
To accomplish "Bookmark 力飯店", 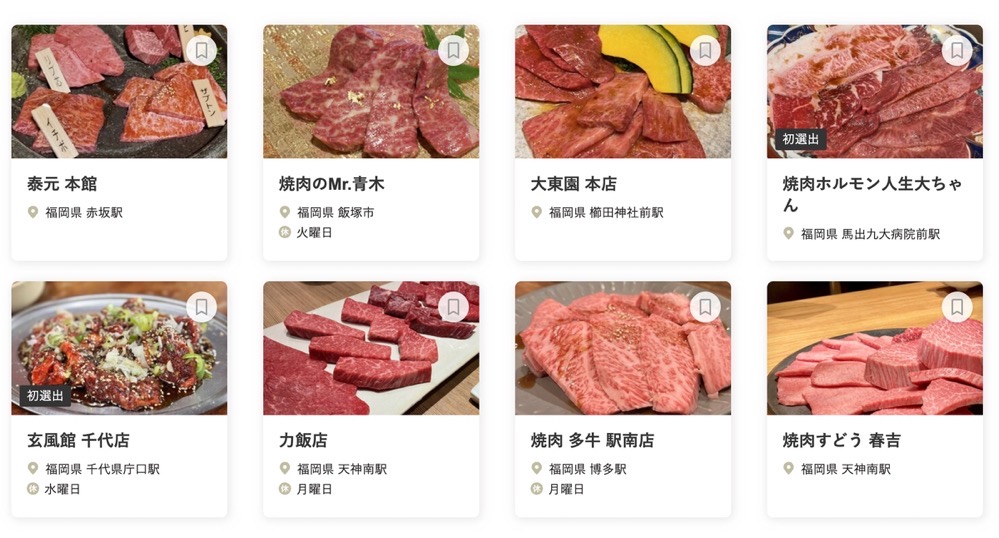I will (453, 306).
